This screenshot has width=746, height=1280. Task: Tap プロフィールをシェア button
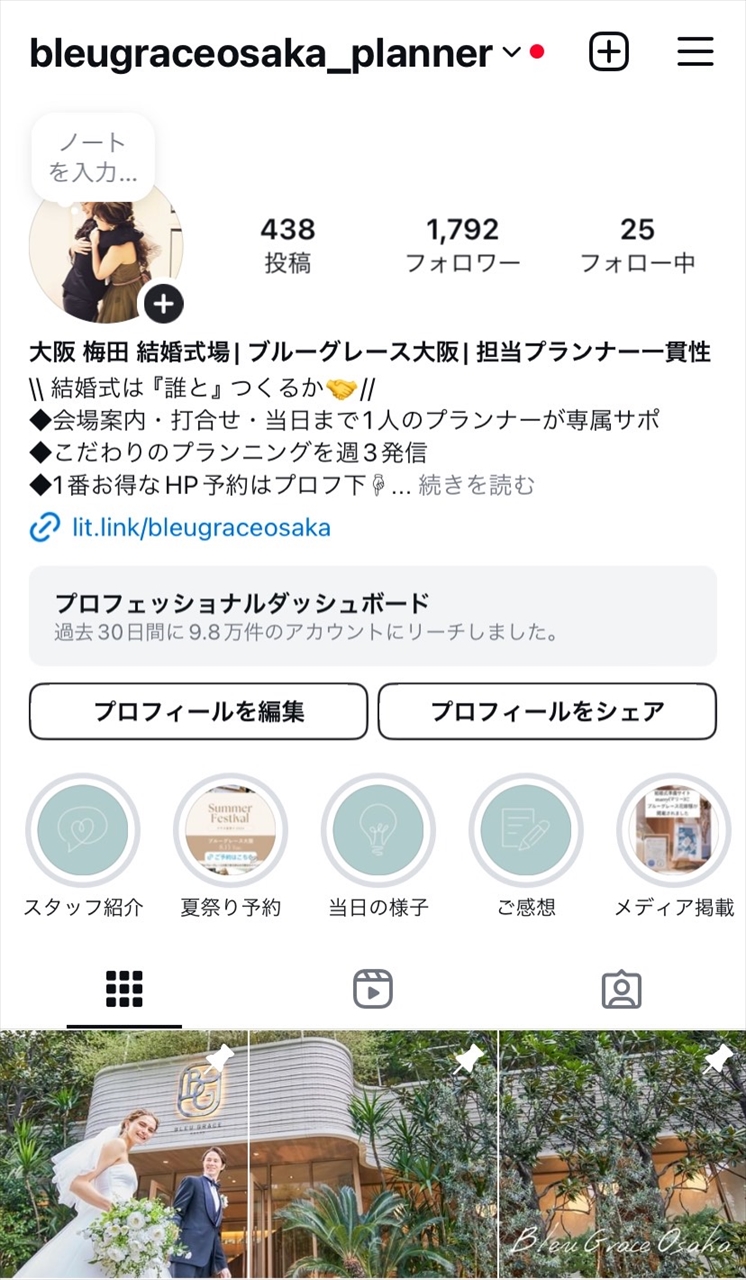click(x=547, y=711)
